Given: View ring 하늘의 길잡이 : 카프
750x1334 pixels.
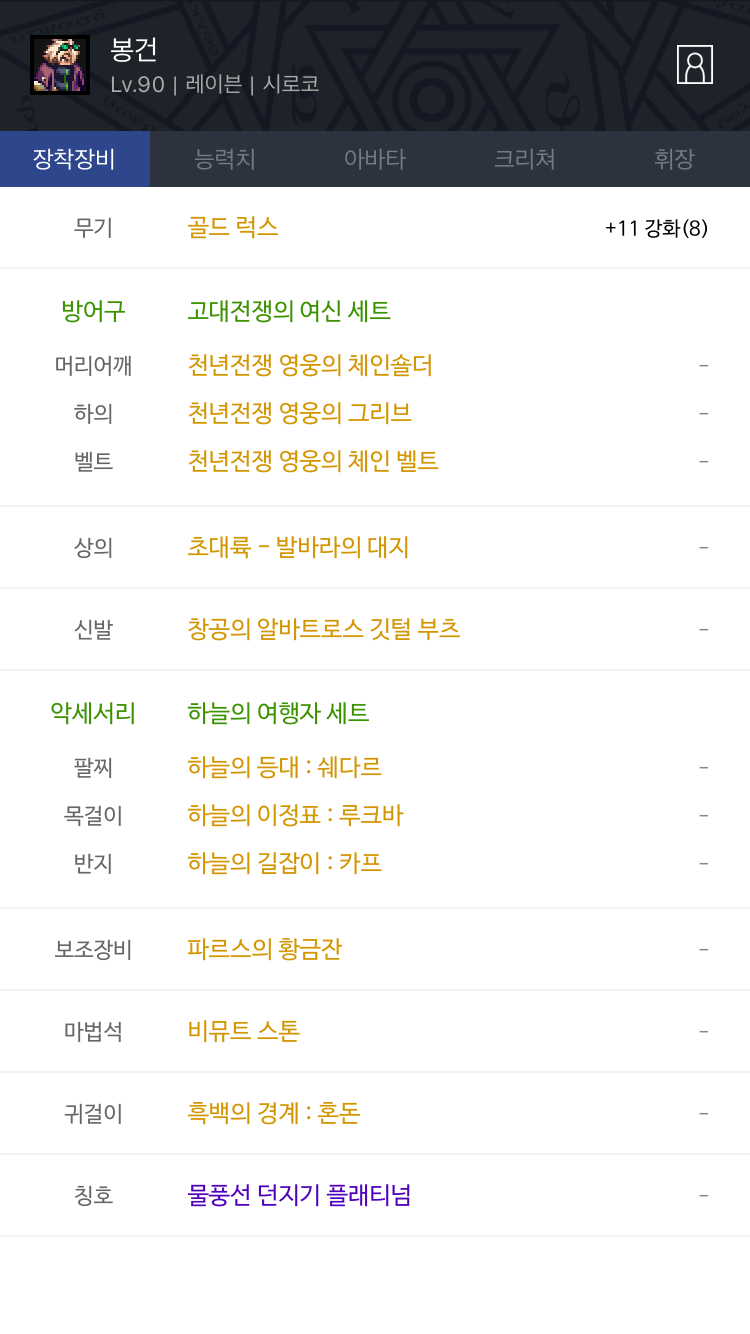Looking at the screenshot, I should (x=284, y=863).
